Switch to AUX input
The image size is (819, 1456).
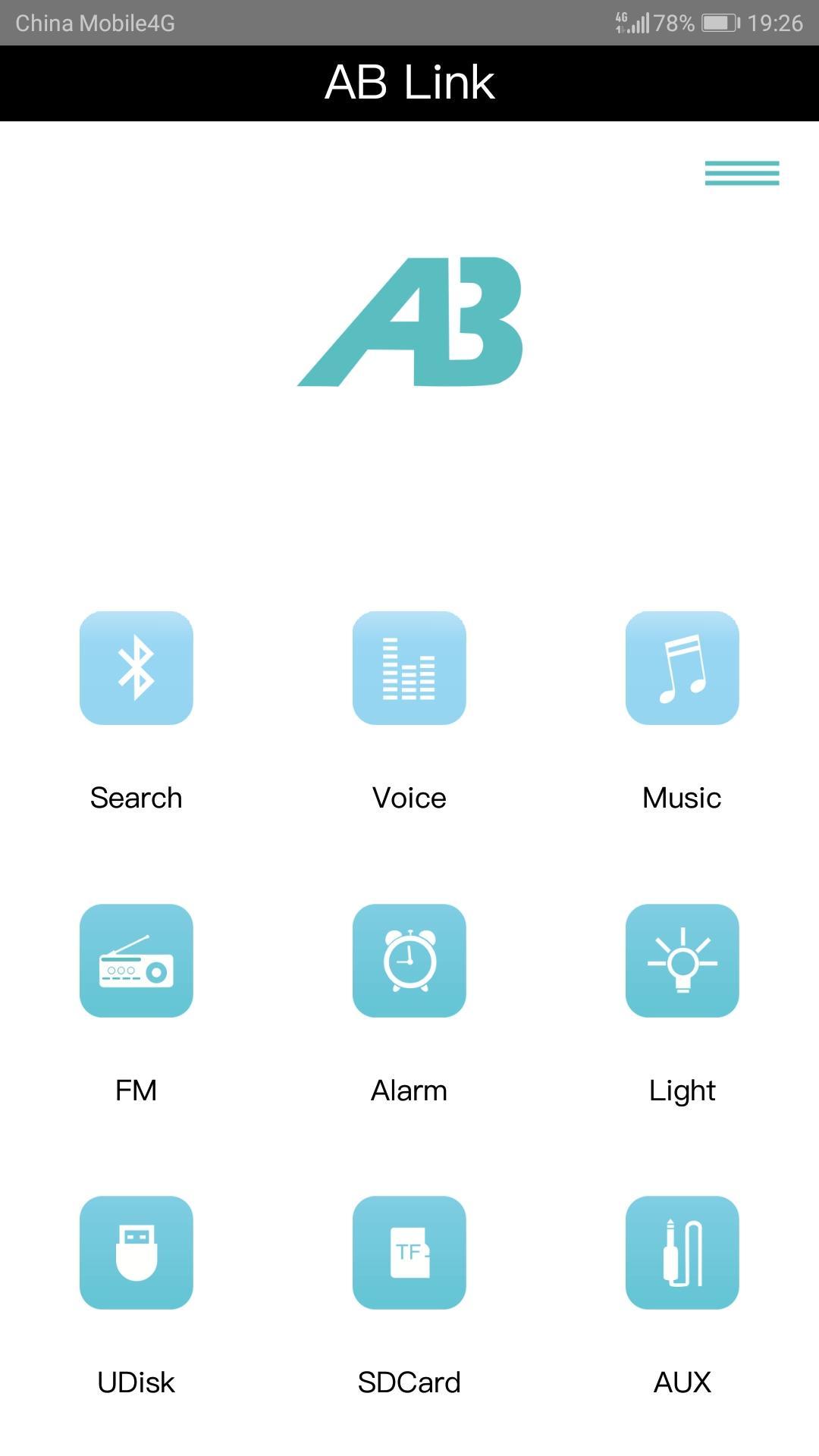click(682, 1253)
